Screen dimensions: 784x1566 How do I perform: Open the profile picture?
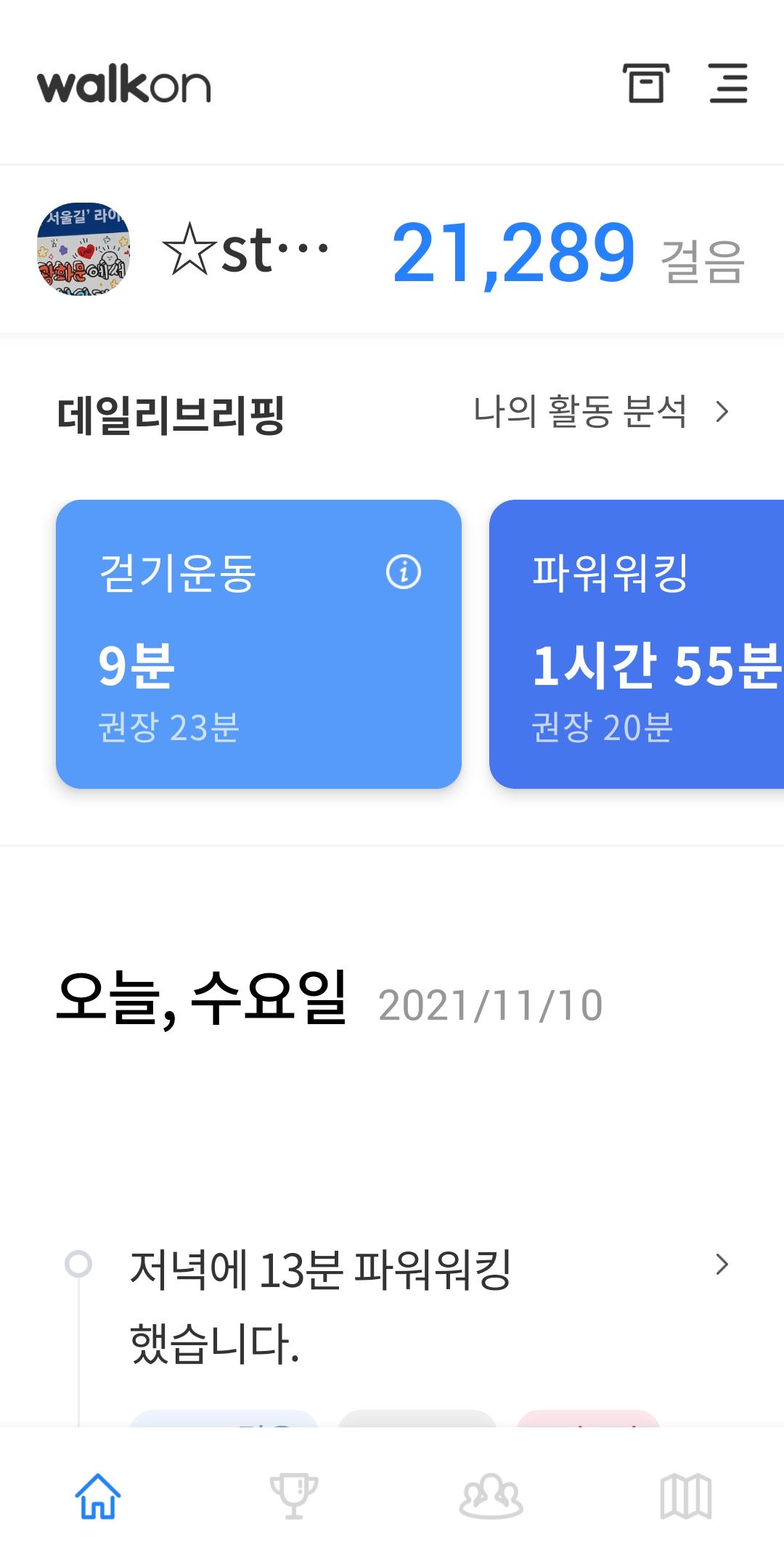point(83,248)
